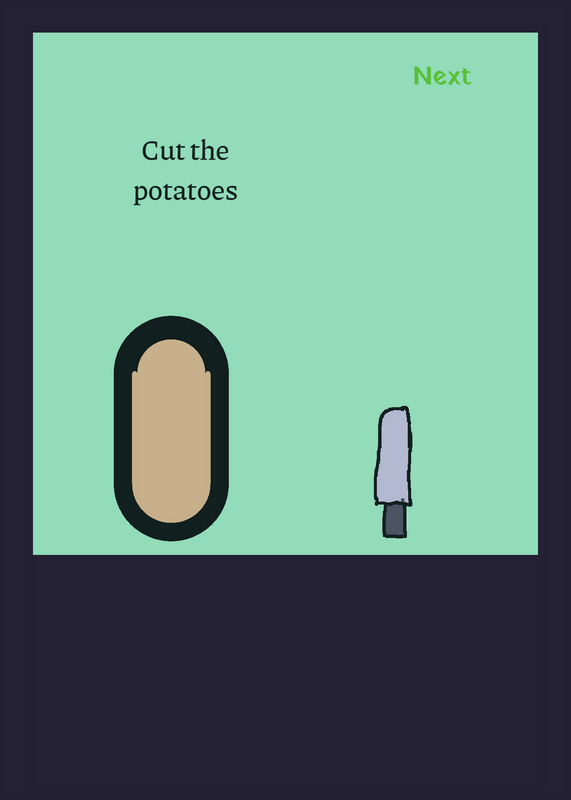Select the knife
This screenshot has width=571, height=800.
(x=393, y=472)
